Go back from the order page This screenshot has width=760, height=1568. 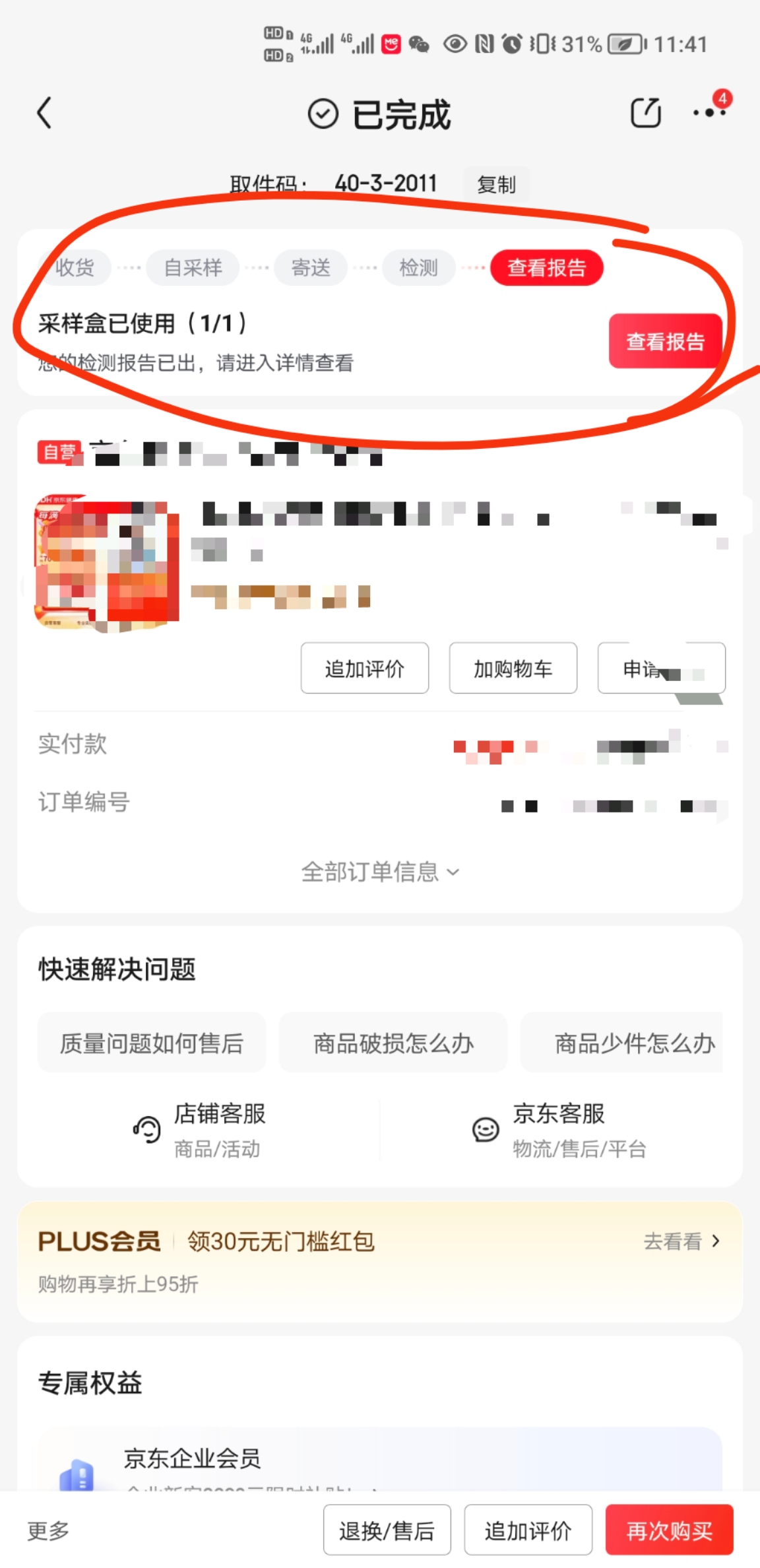[45, 113]
